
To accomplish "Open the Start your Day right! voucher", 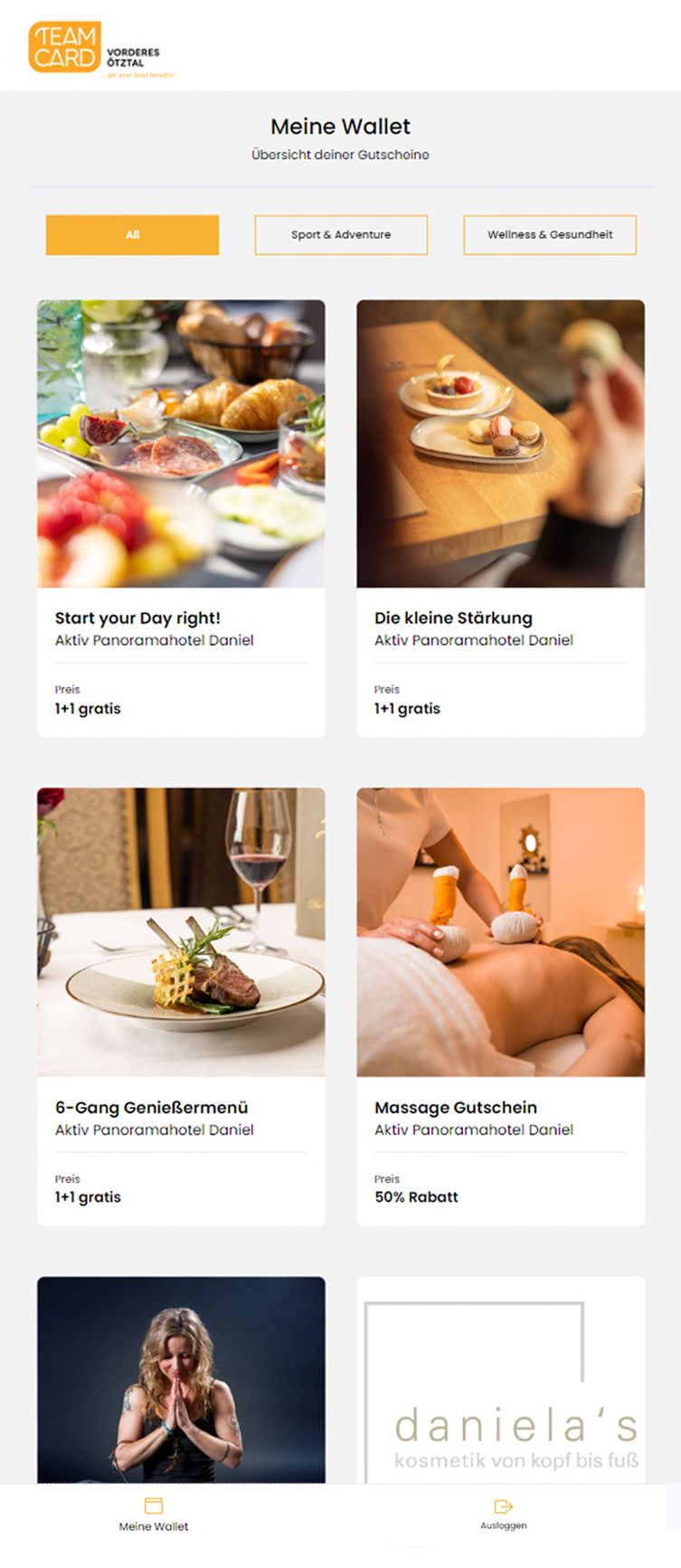I will point(181,517).
